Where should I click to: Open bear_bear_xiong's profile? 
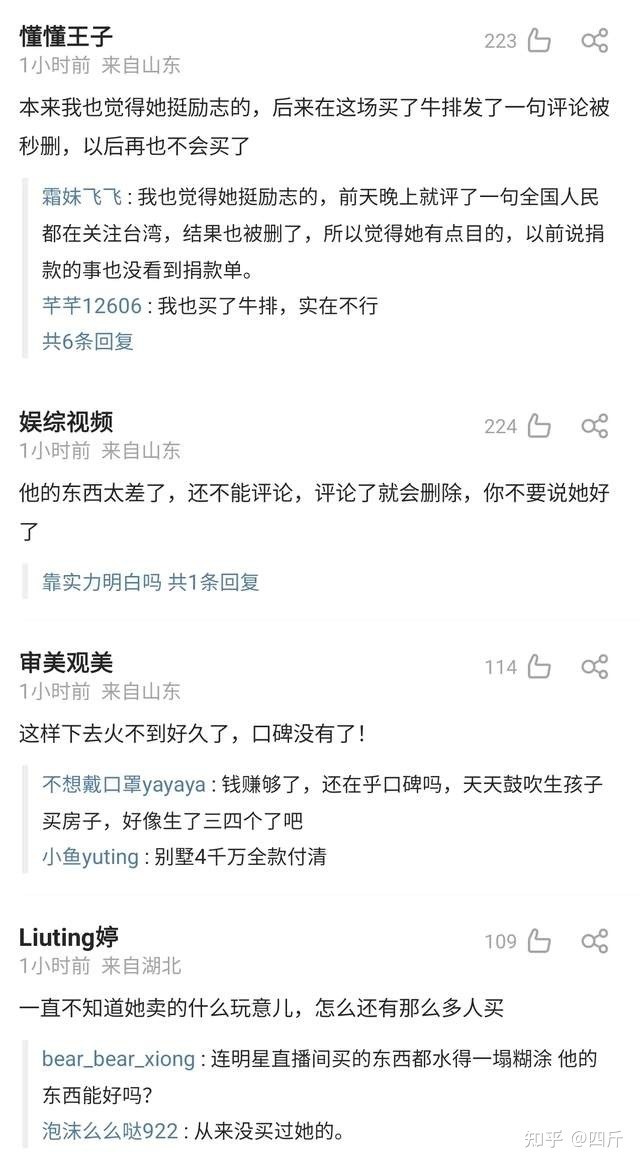point(118,1059)
